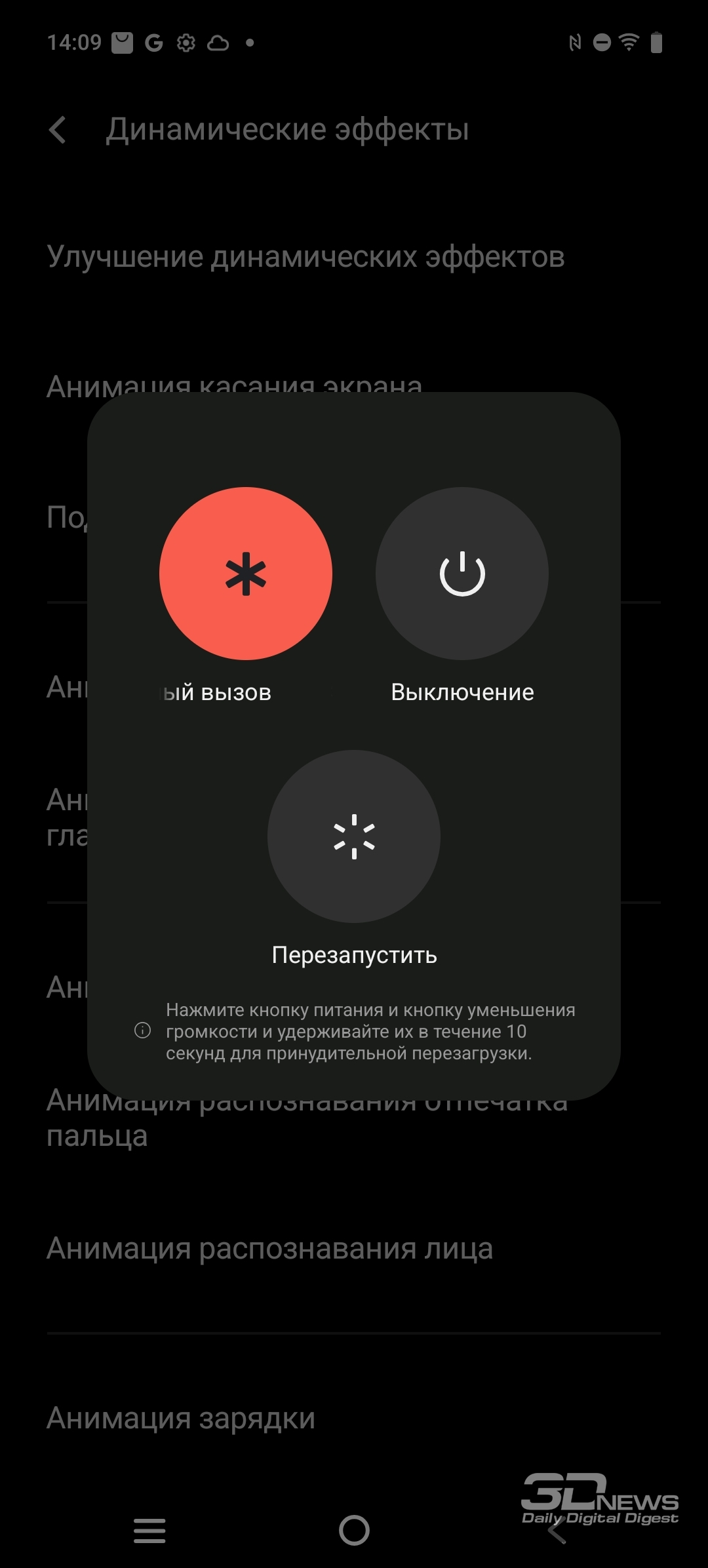The image size is (708, 1568).
Task: Go back from Динамические эффекты
Action: (x=58, y=130)
